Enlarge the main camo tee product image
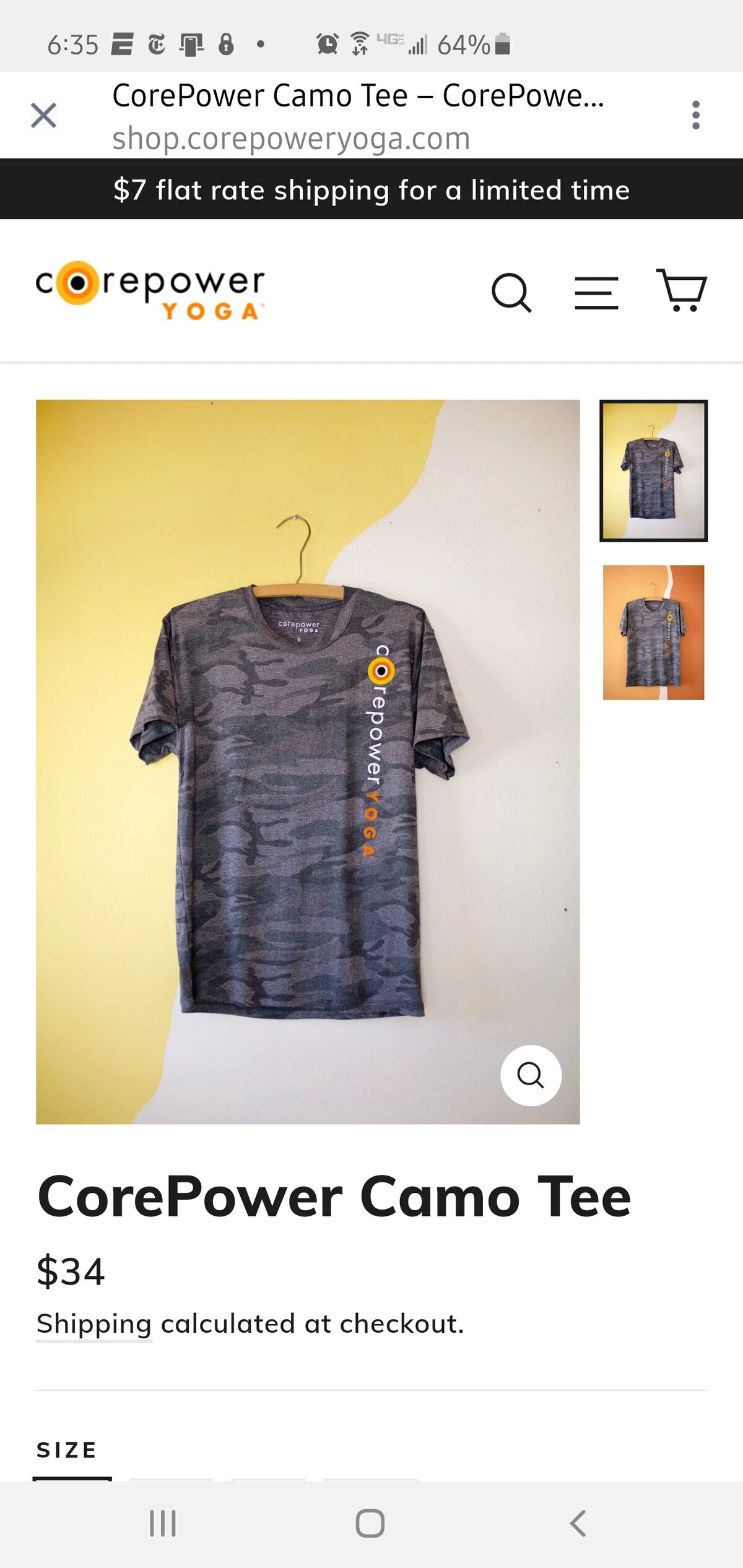The width and height of the screenshot is (743, 1568). [x=308, y=761]
